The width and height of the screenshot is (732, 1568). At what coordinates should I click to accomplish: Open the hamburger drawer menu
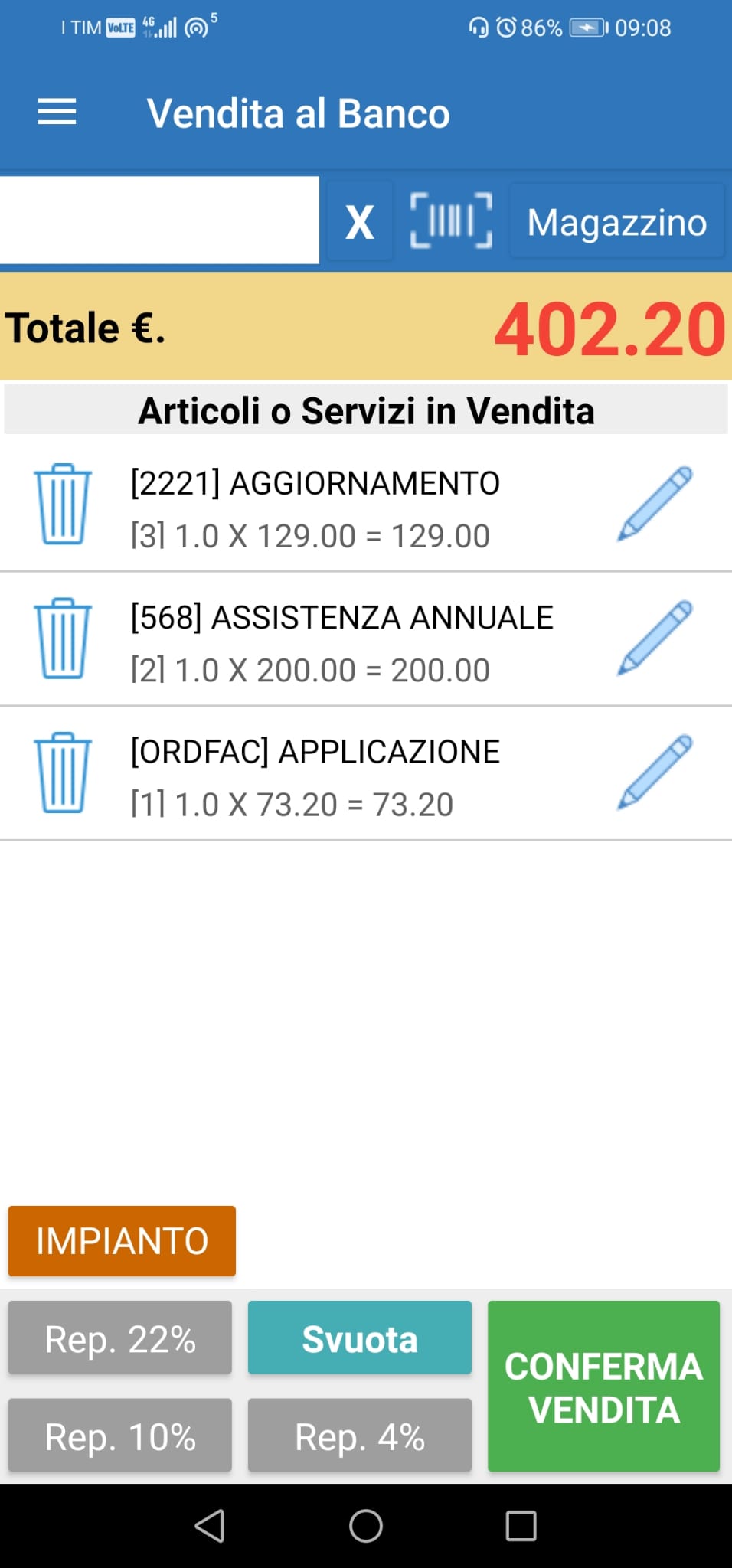tap(57, 113)
